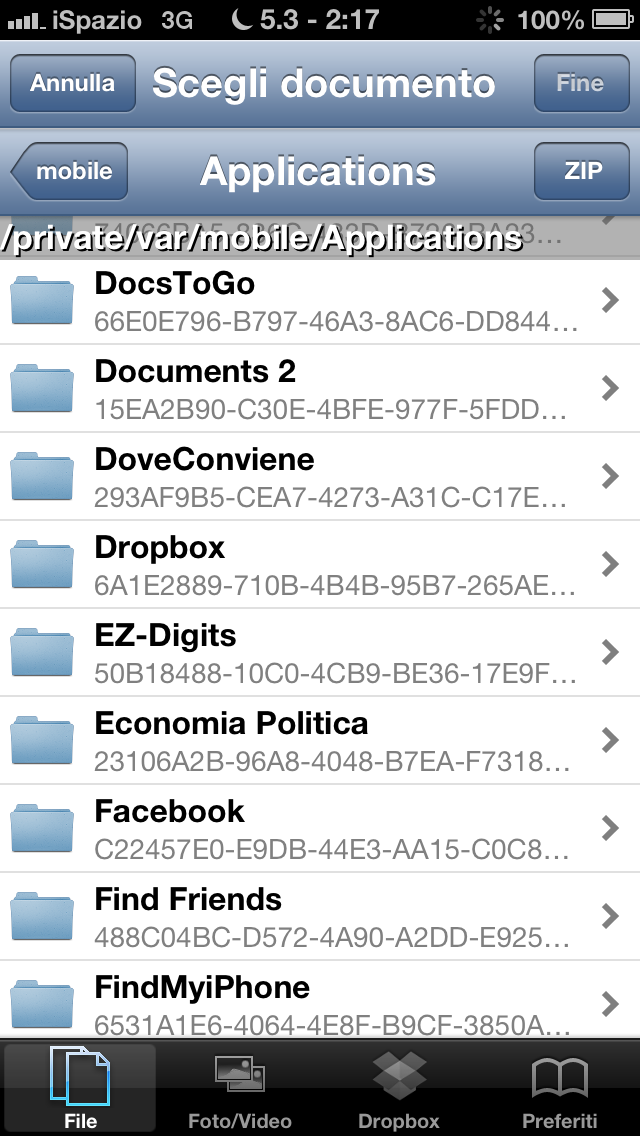The width and height of the screenshot is (640, 1136).
Task: Confirm selection with the Fine button
Action: click(581, 84)
